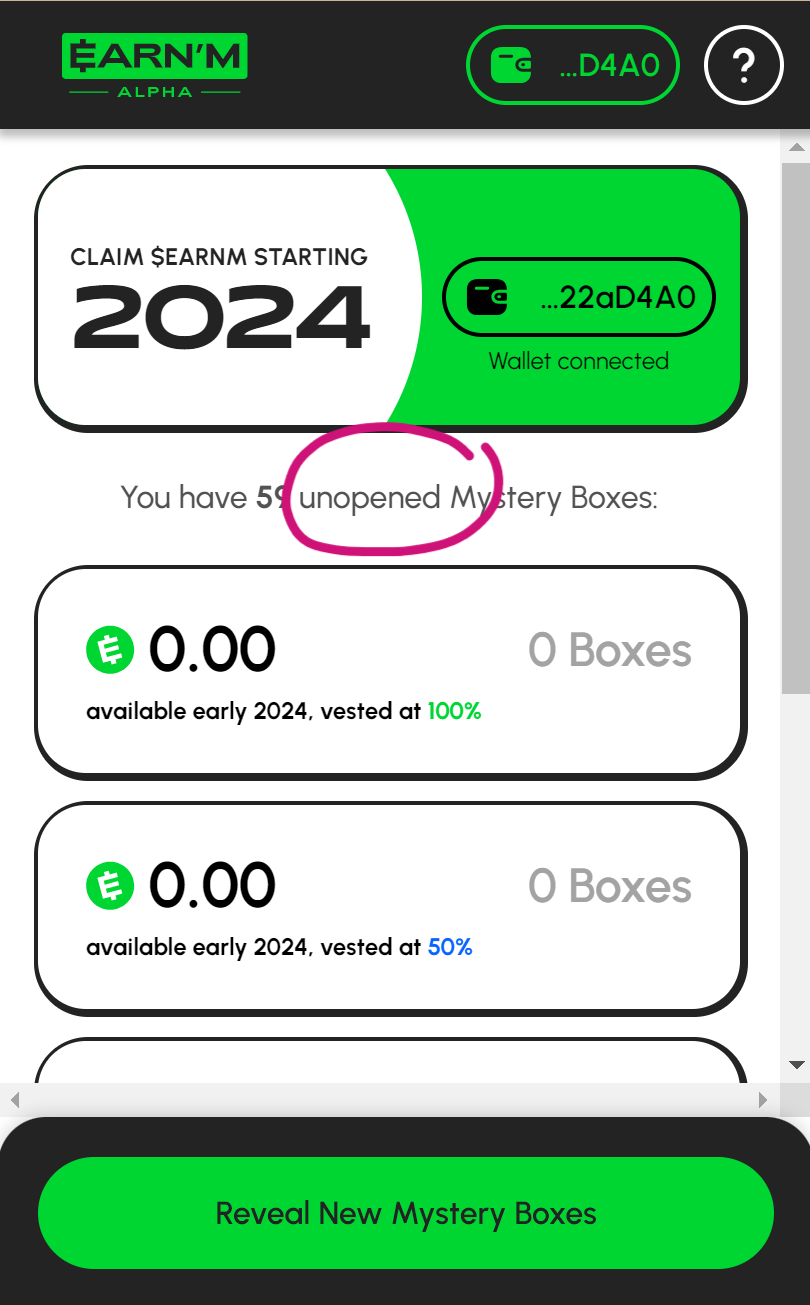This screenshot has width=810, height=1305.
Task: Tap the EARN'M Alpha logo
Action: point(155,66)
